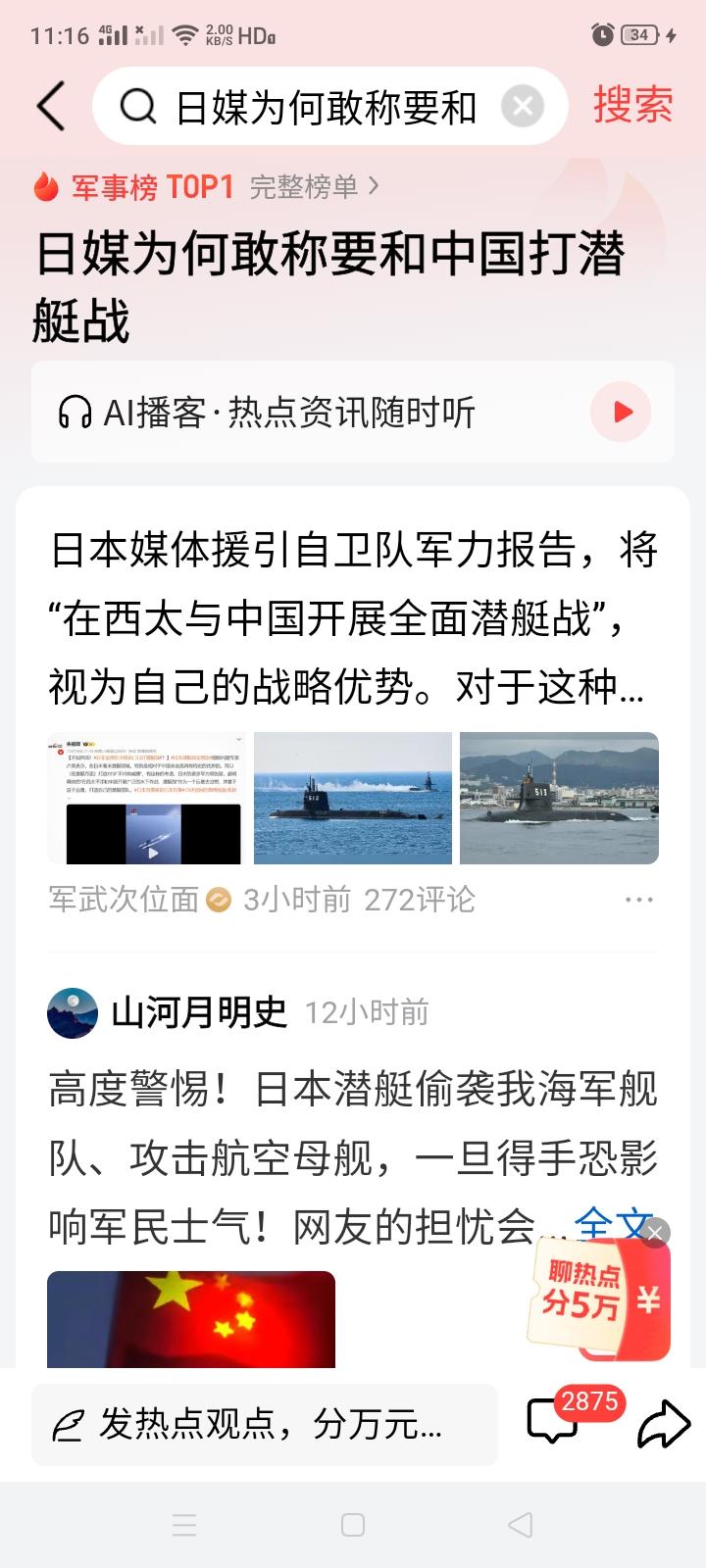The image size is (706, 1568).
Task: Clear the search text with the X icon
Action: pyautogui.click(x=522, y=105)
